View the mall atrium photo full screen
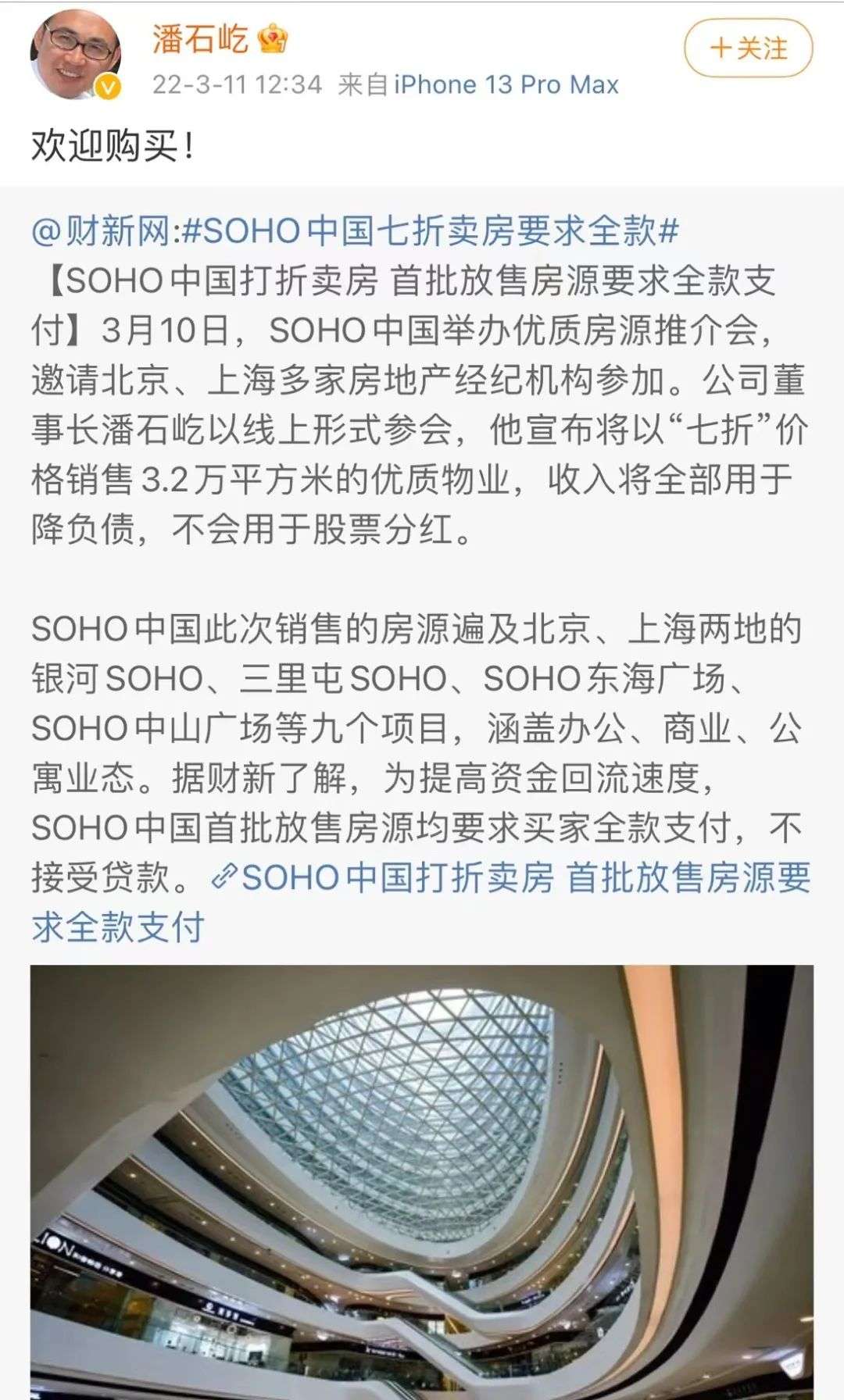This screenshot has height=1400, width=844. click(422, 1180)
